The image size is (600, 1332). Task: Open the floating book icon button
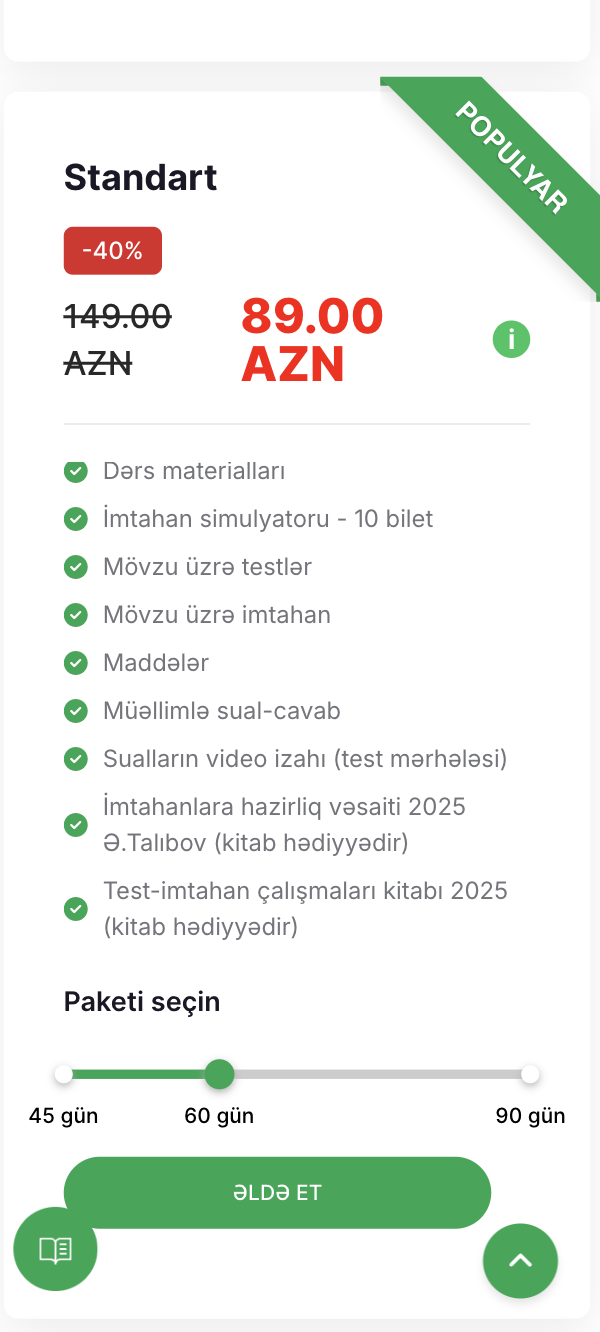pyautogui.click(x=55, y=1249)
